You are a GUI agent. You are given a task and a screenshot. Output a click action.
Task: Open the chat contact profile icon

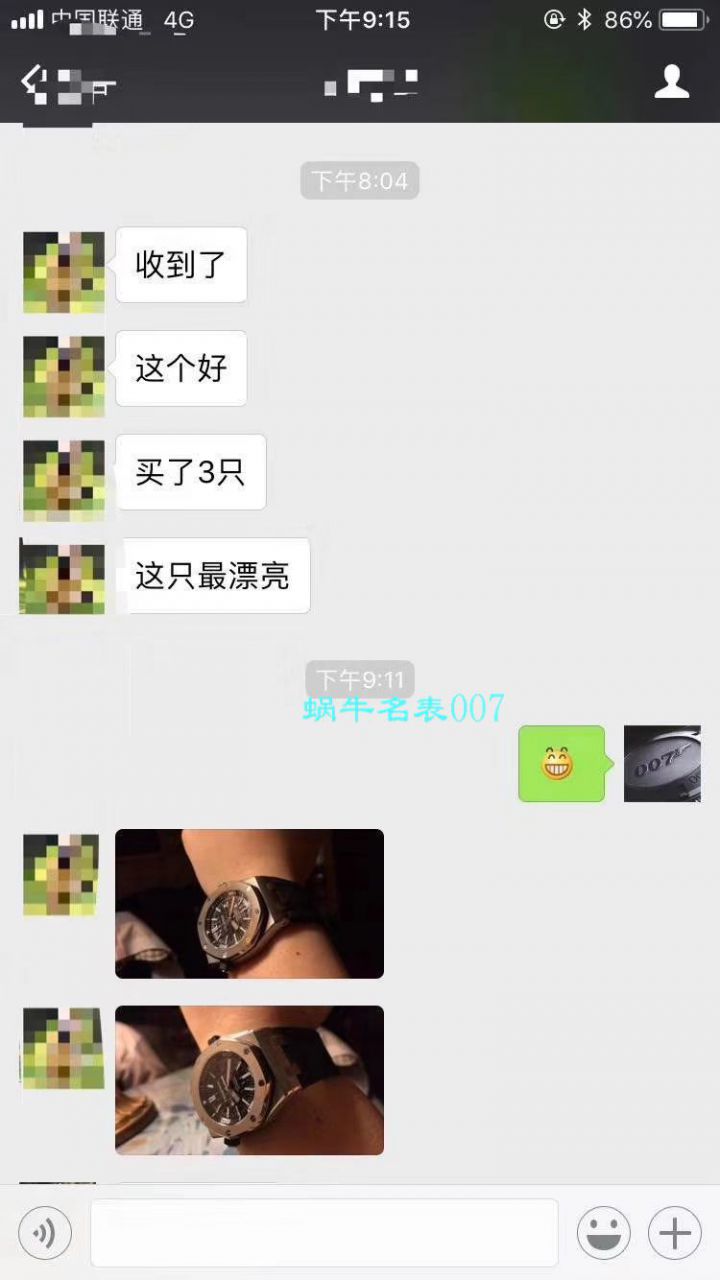pyautogui.click(x=673, y=83)
